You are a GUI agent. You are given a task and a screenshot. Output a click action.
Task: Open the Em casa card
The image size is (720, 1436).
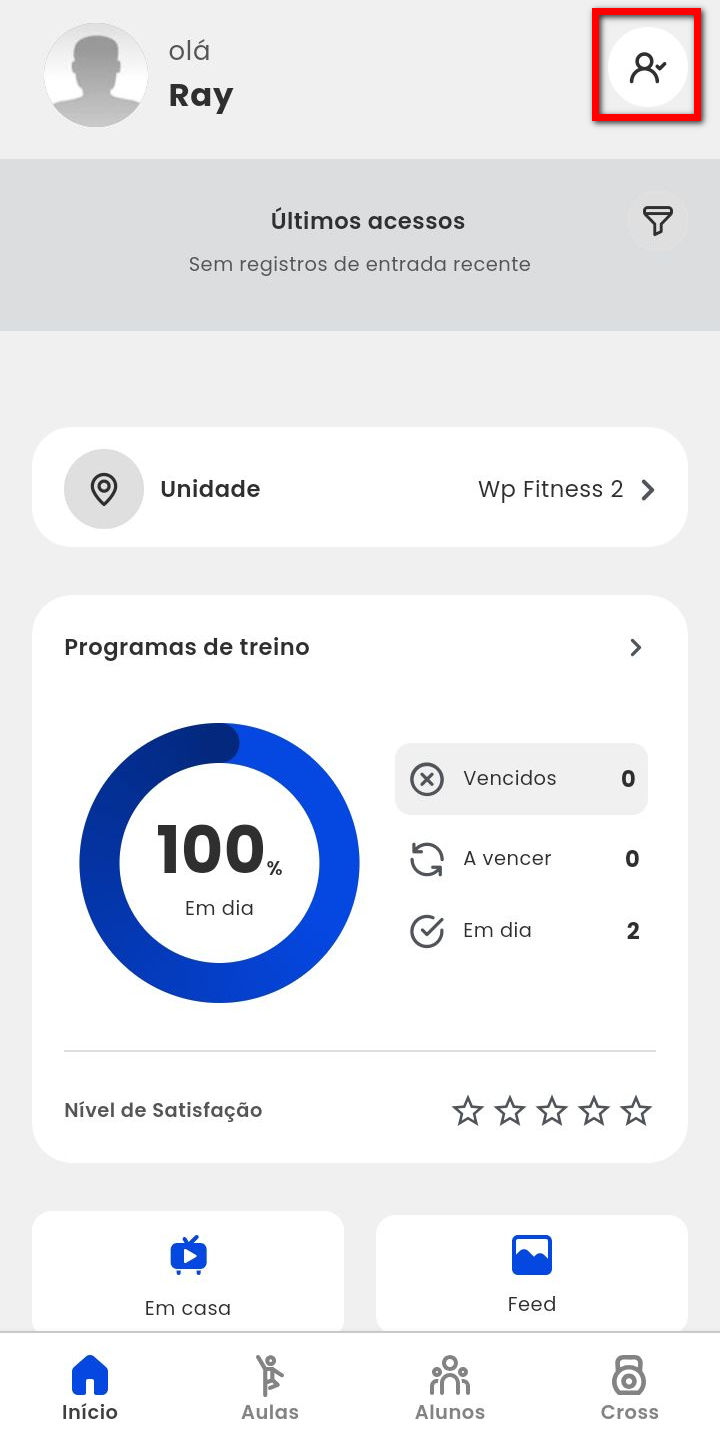(188, 1272)
